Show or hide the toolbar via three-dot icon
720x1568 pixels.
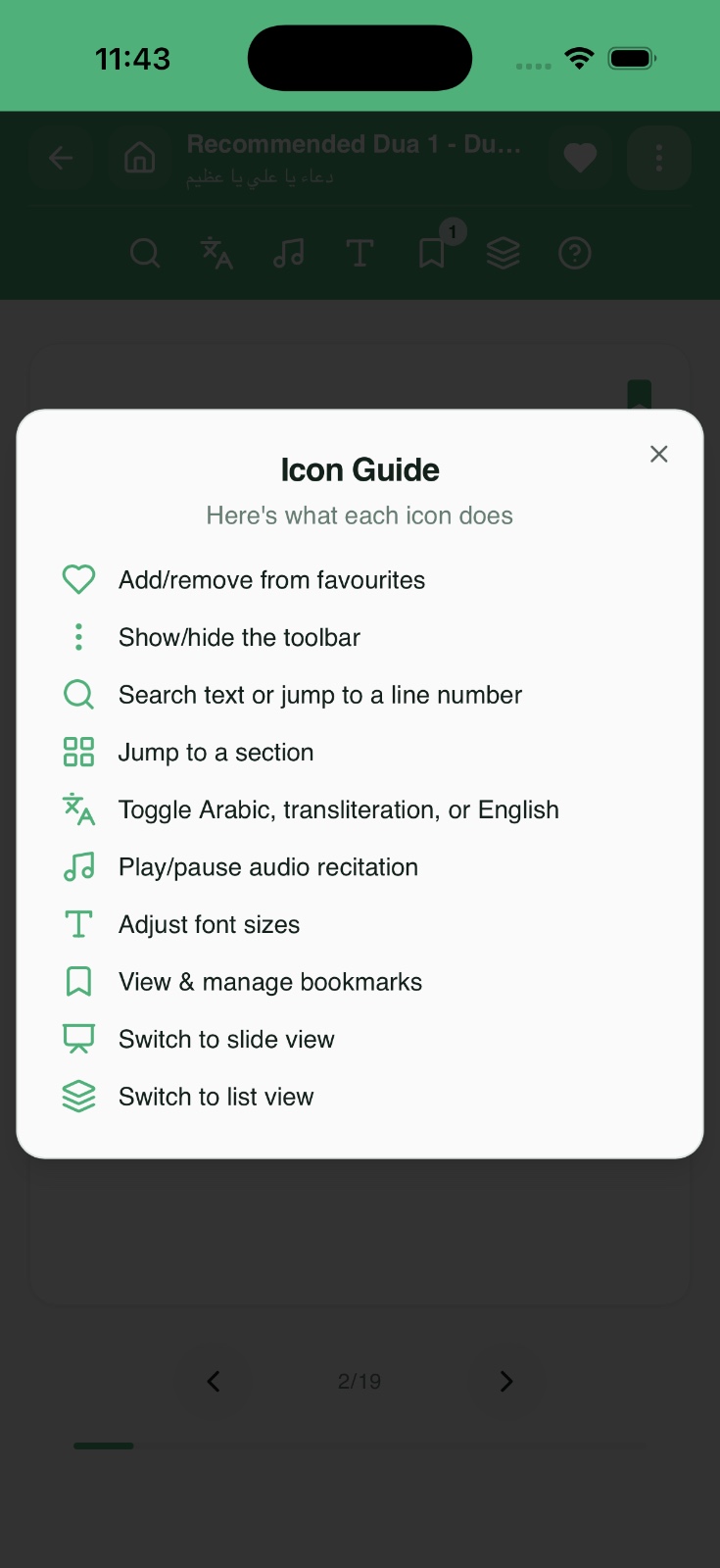(658, 157)
